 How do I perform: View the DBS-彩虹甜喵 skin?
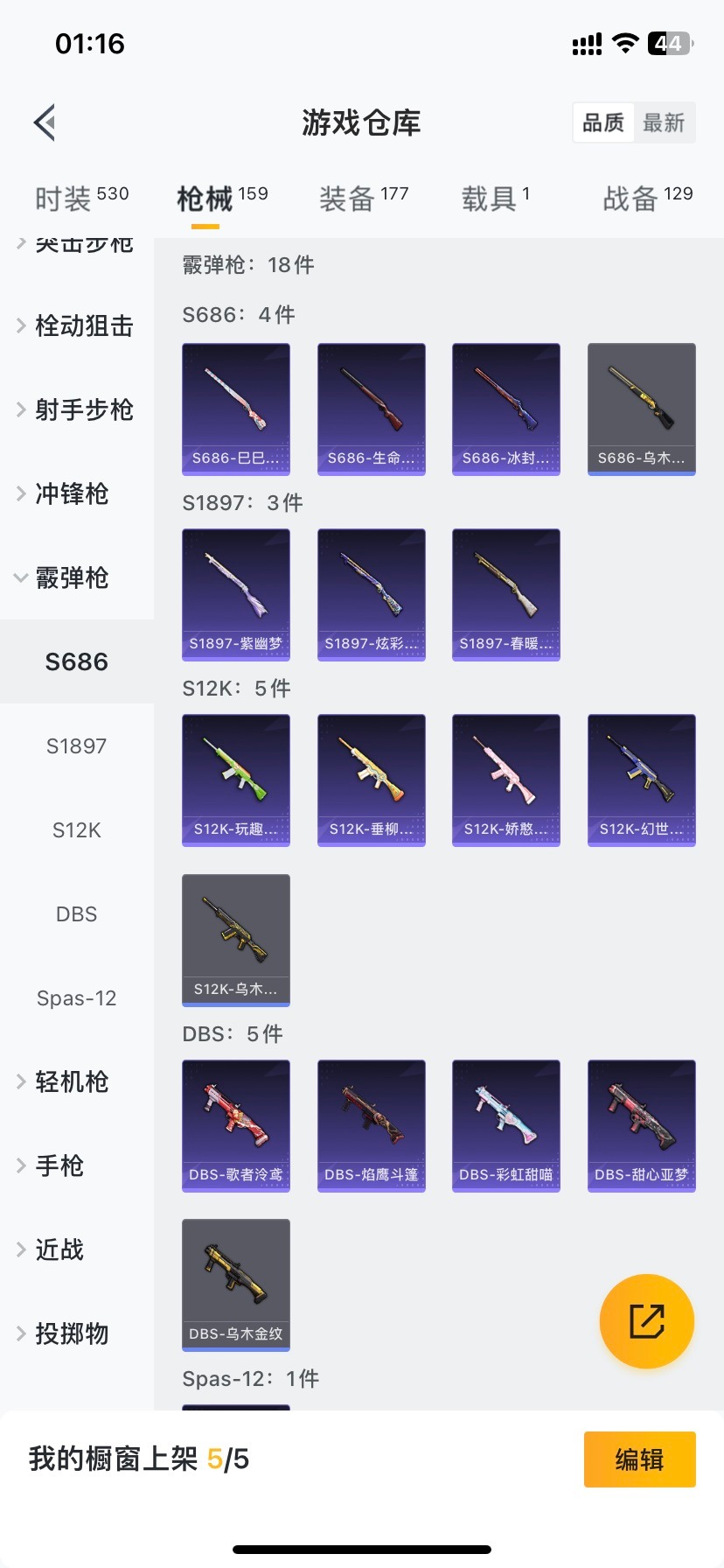[x=506, y=1125]
